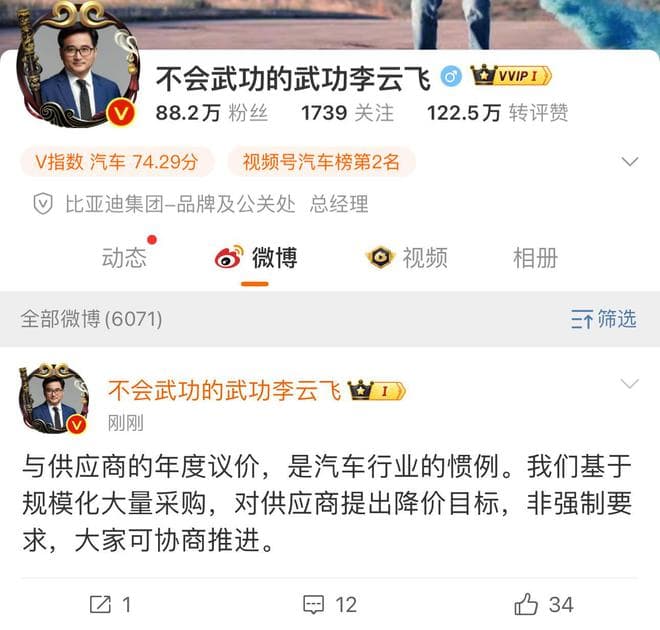Open comments on the post with 12 comments
Viewport: 660px width, 630px height.
pos(330,604)
